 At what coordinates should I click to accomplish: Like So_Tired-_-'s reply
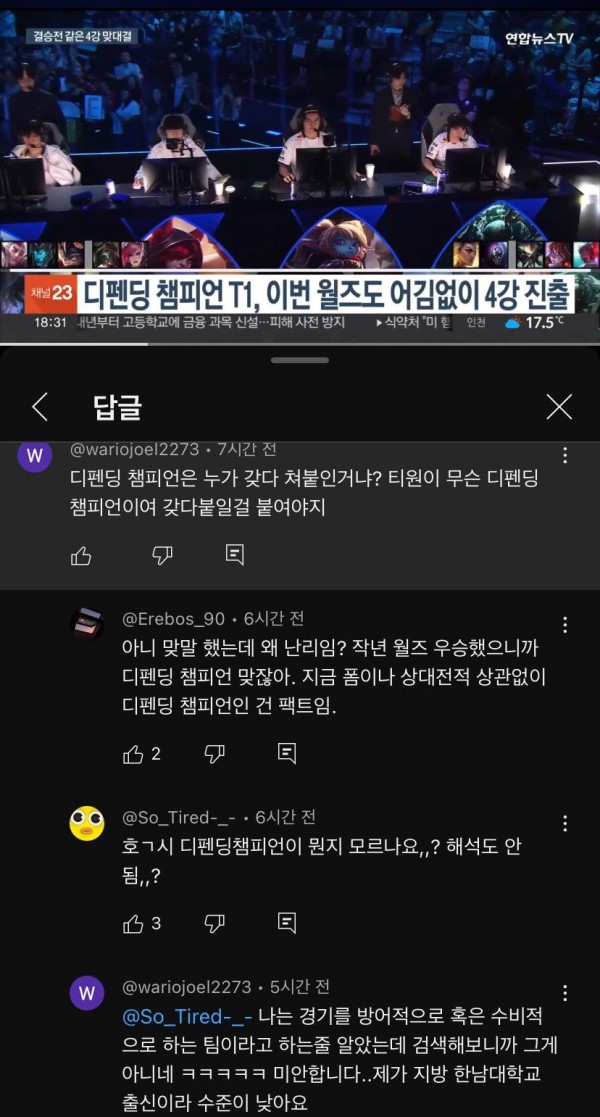click(x=134, y=923)
